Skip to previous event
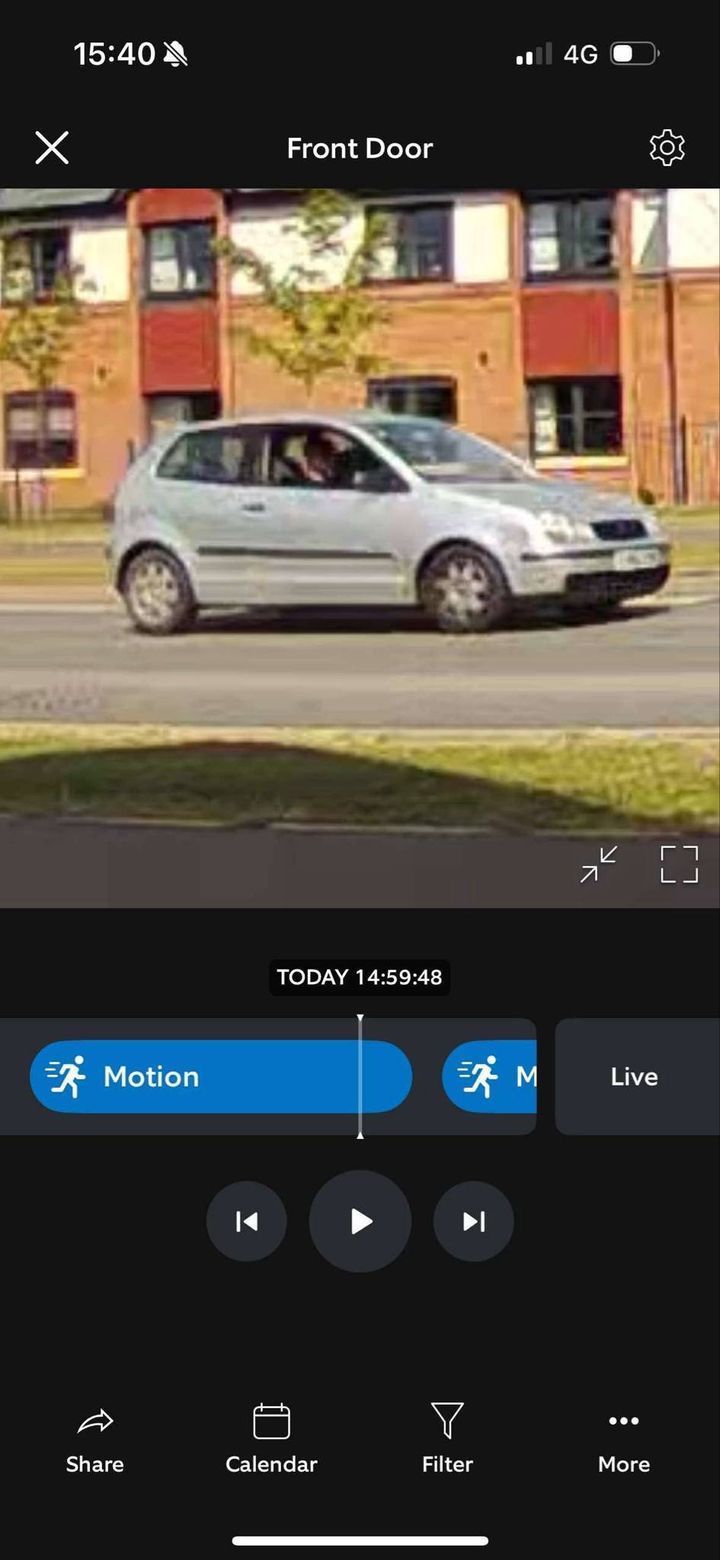The width and height of the screenshot is (720, 1560). (x=246, y=1221)
